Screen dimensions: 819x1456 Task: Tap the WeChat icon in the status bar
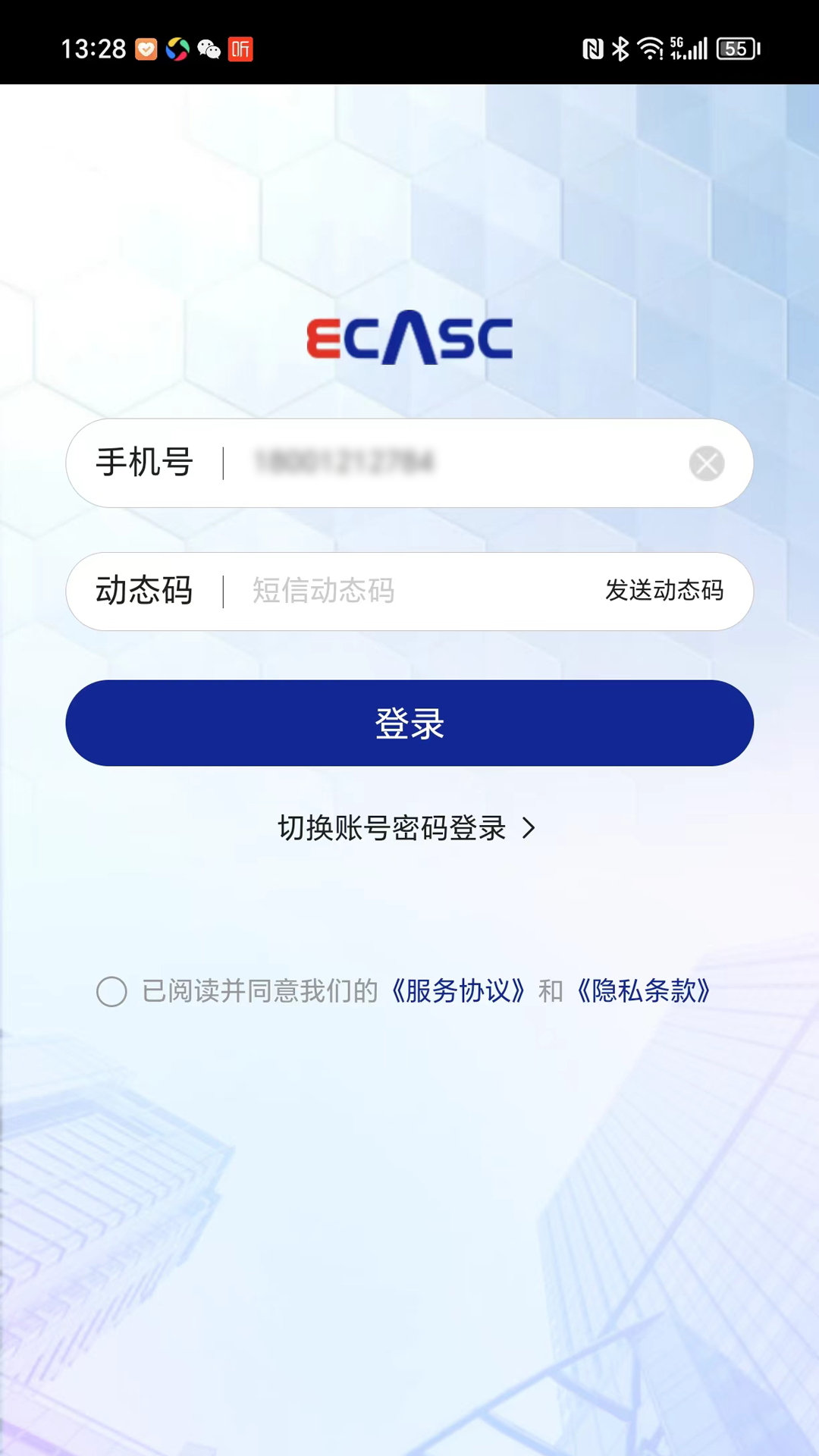[x=211, y=48]
